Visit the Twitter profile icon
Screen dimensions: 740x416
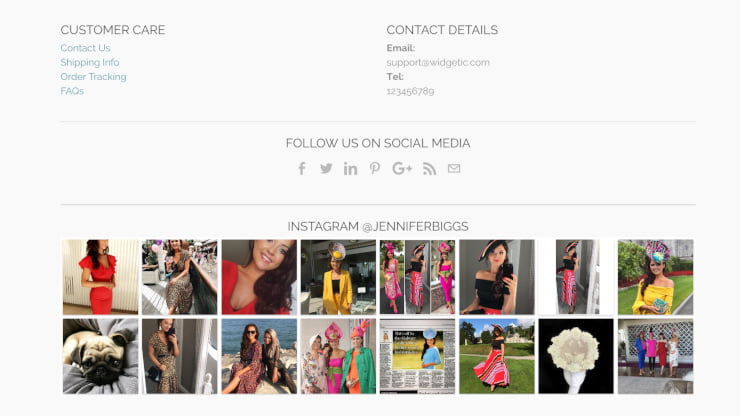[326, 168]
